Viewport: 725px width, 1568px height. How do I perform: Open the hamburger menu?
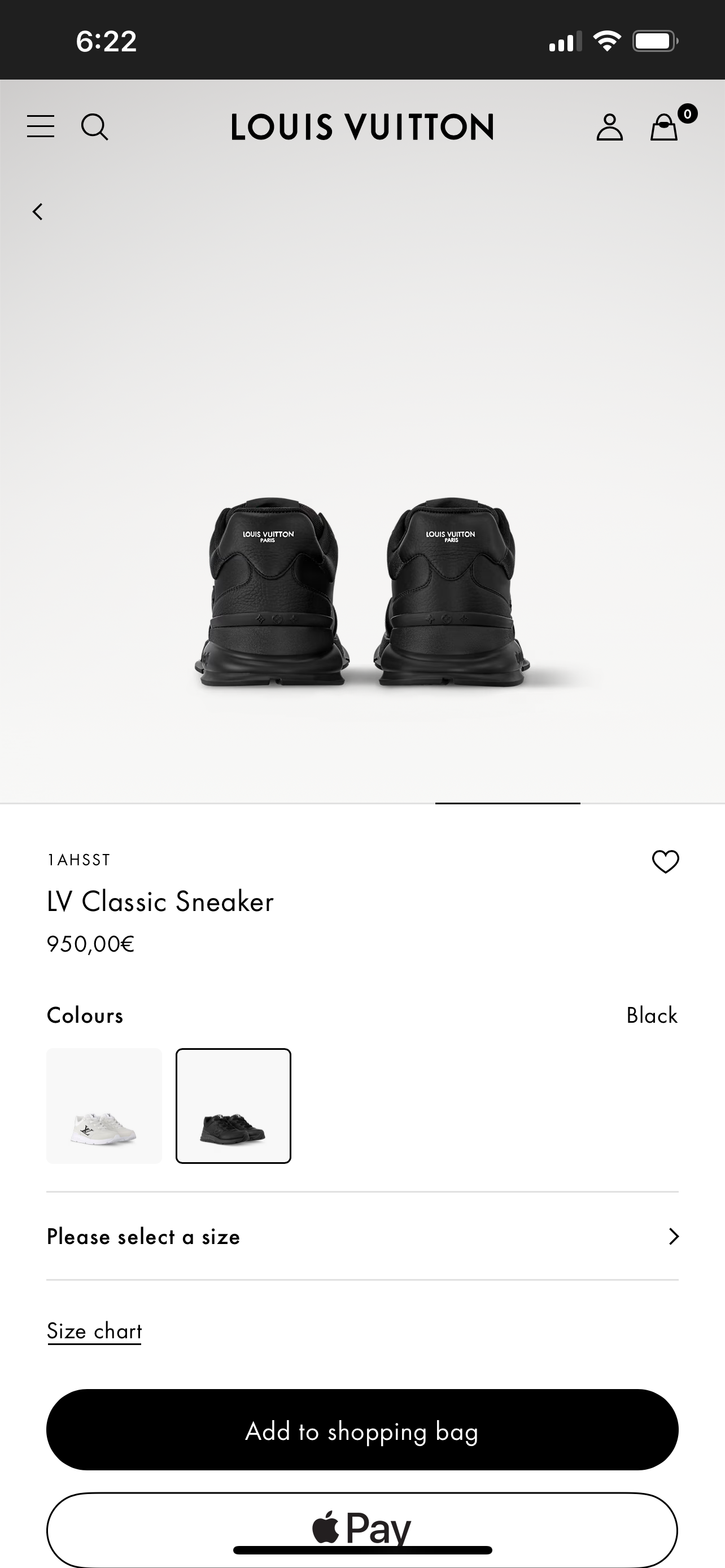coord(41,126)
